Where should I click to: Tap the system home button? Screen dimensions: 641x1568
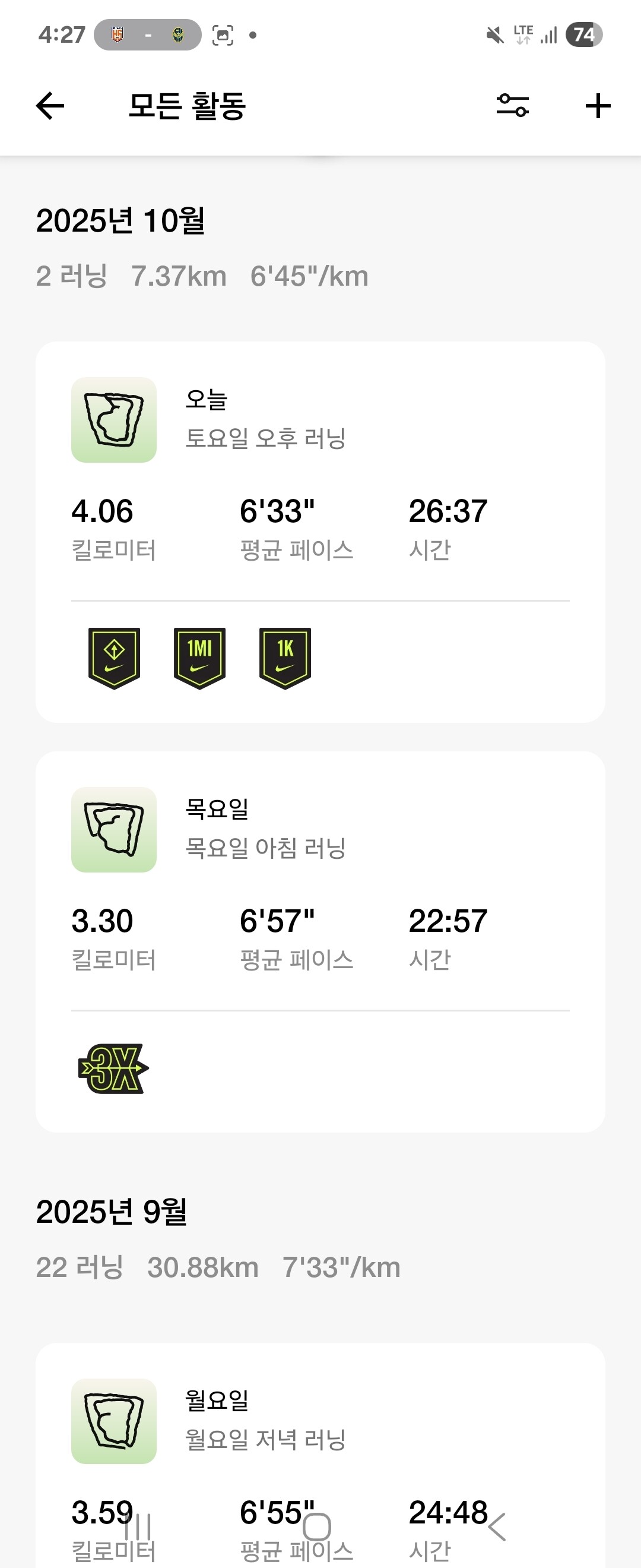(x=317, y=1526)
